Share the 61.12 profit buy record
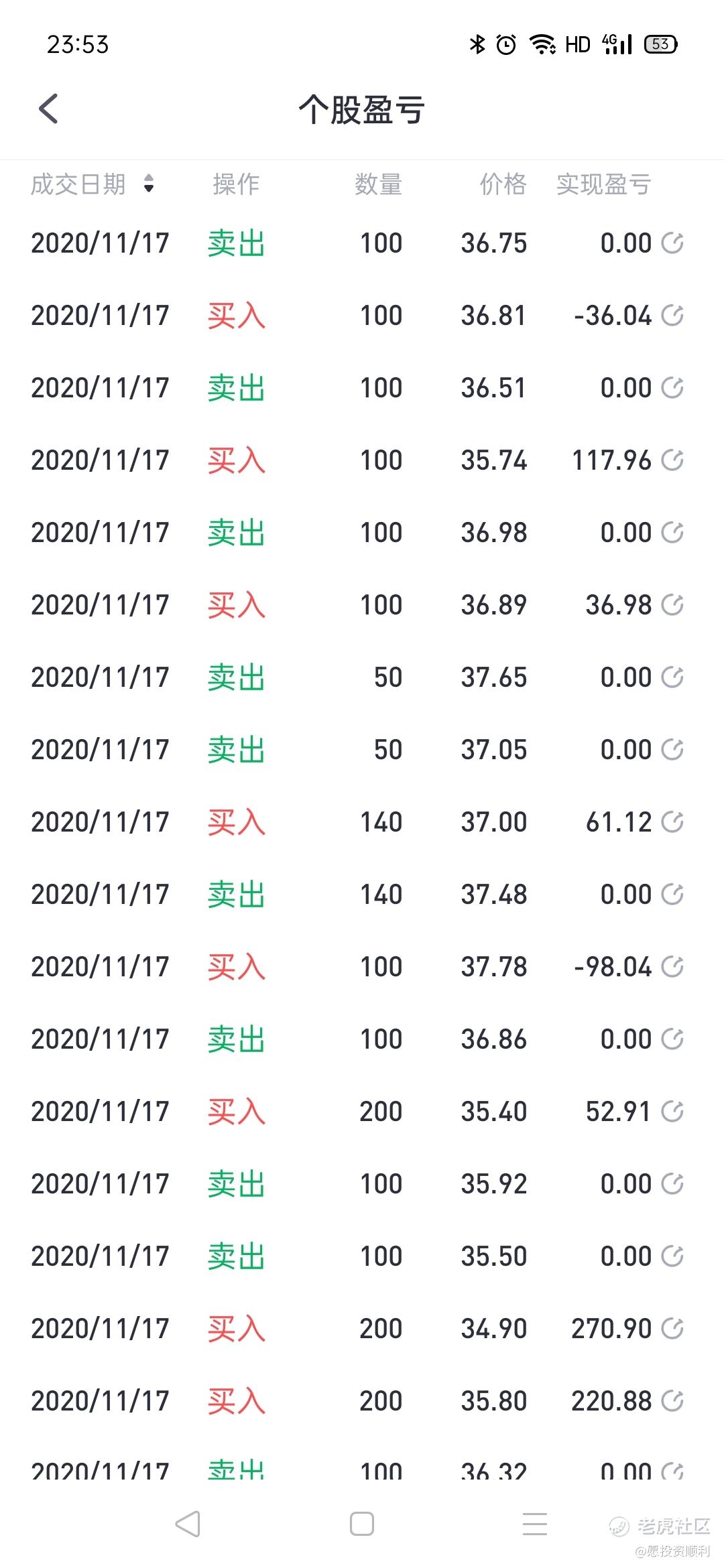Viewport: 724px width, 1568px height. [672, 822]
